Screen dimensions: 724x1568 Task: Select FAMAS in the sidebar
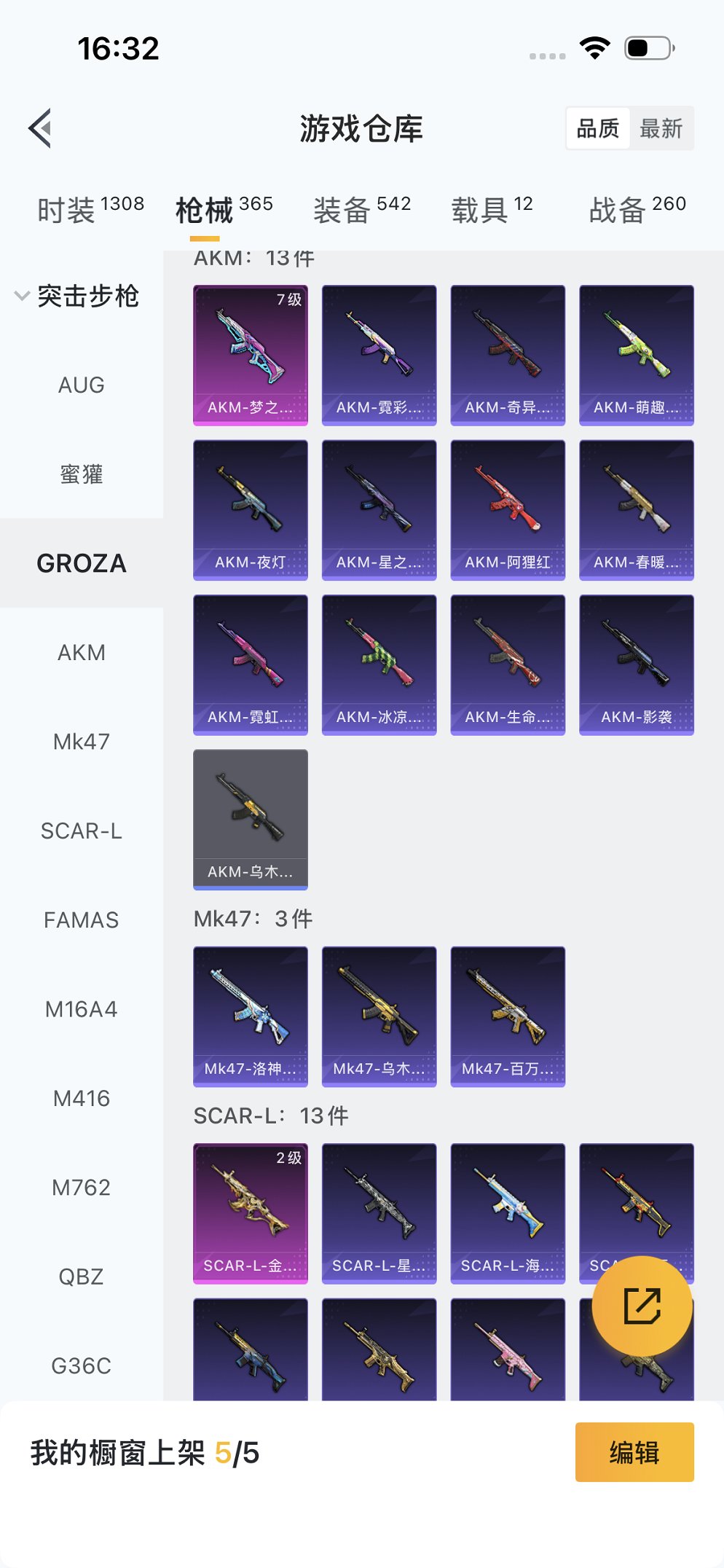pos(81,920)
